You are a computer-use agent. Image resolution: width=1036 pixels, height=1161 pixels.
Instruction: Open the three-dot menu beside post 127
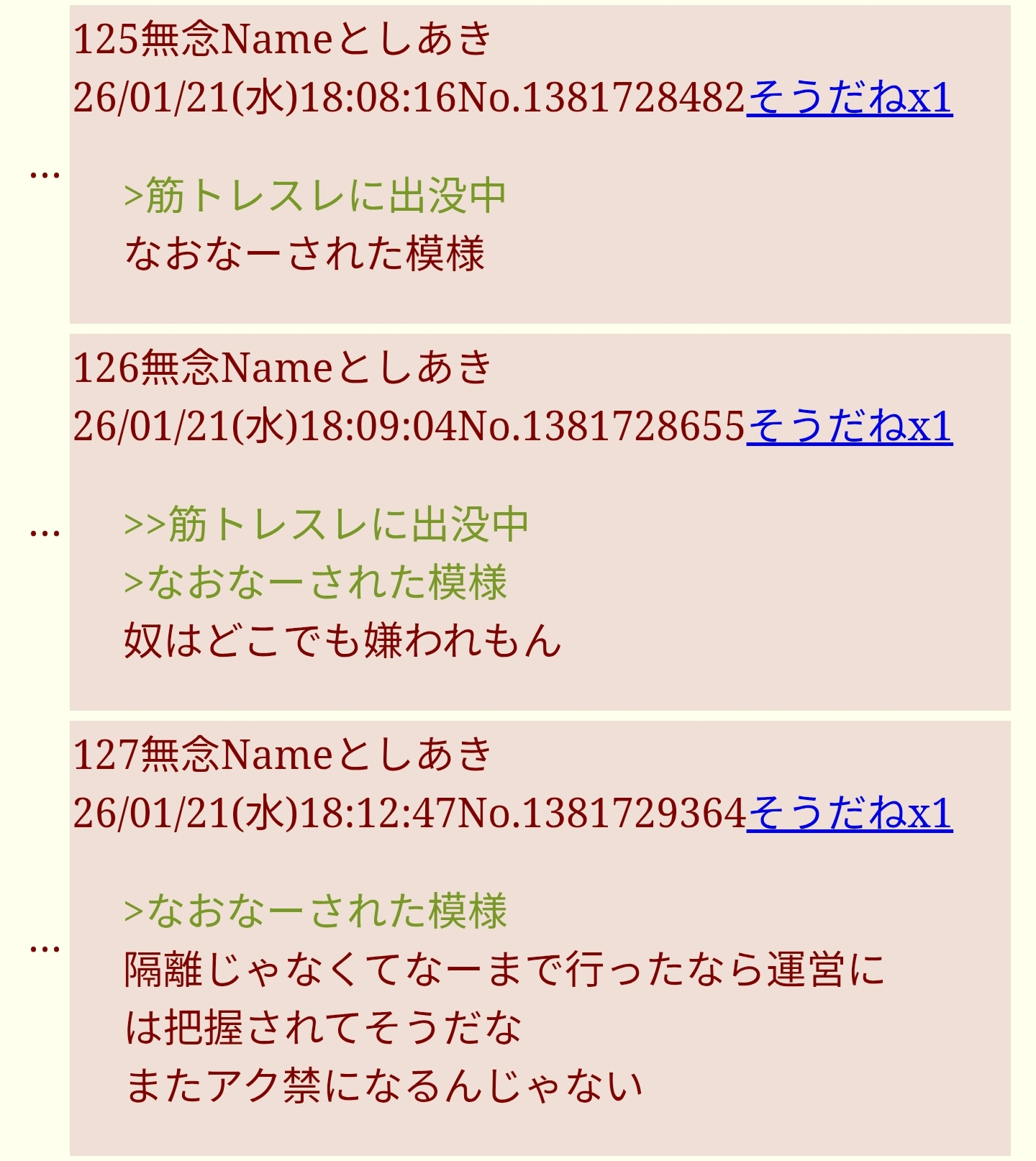pyautogui.click(x=45, y=950)
